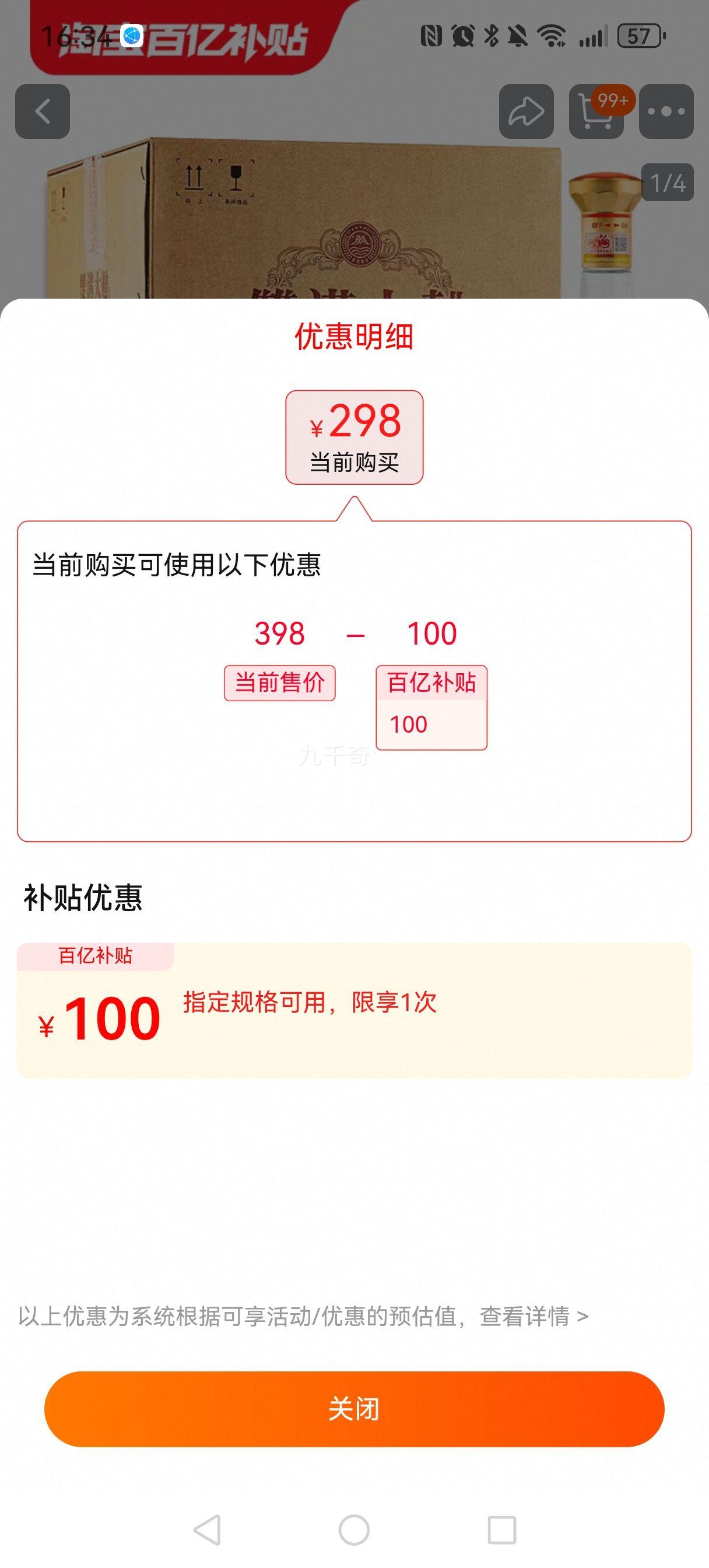Open the three-dot overflow menu

click(666, 111)
